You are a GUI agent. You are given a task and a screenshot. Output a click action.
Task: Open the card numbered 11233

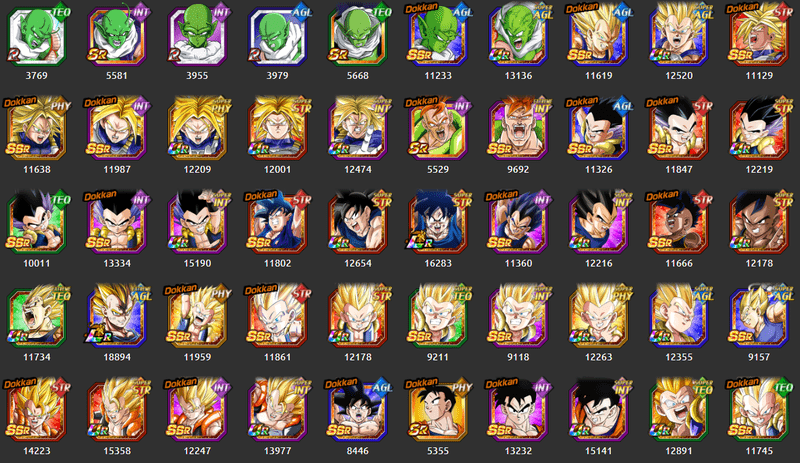[436, 35]
